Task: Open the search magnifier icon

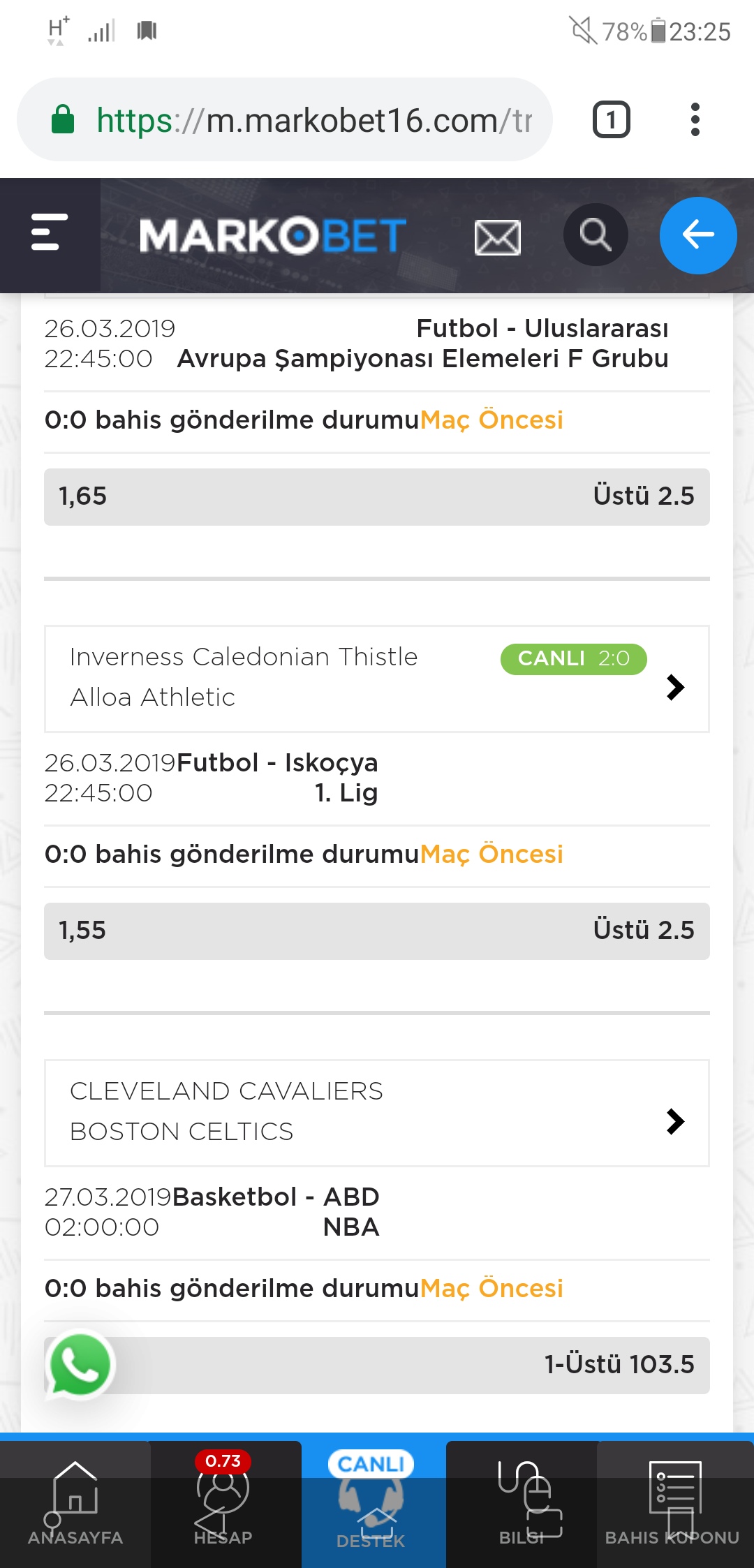Action: click(x=596, y=235)
